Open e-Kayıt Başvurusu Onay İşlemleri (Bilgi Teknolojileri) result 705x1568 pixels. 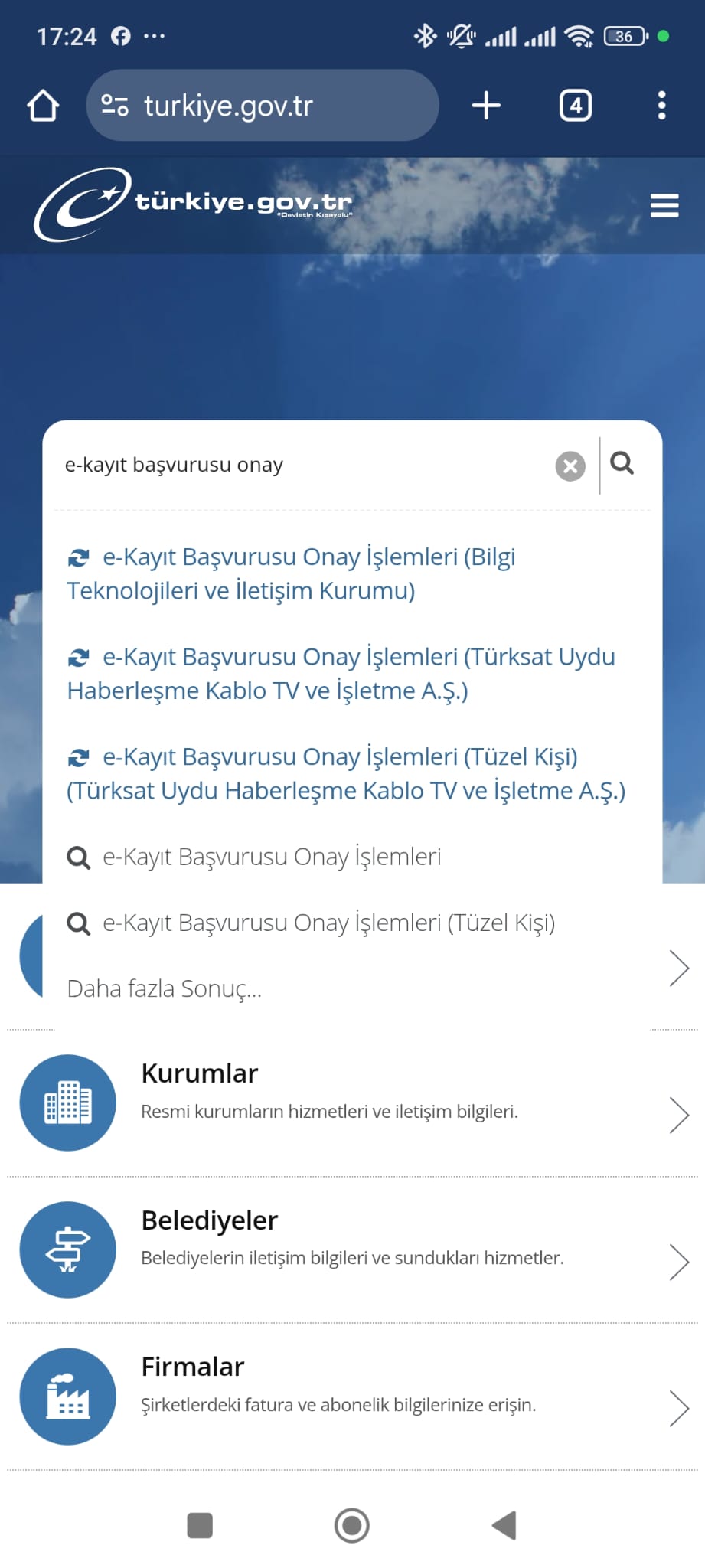[291, 573]
